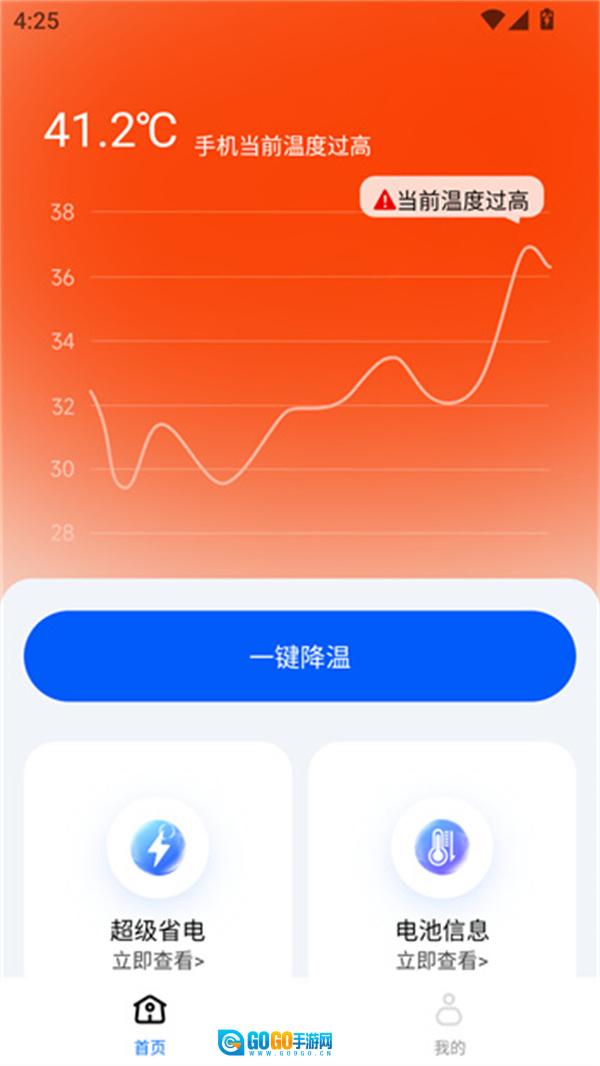Open the 电池信息 card

[442, 862]
